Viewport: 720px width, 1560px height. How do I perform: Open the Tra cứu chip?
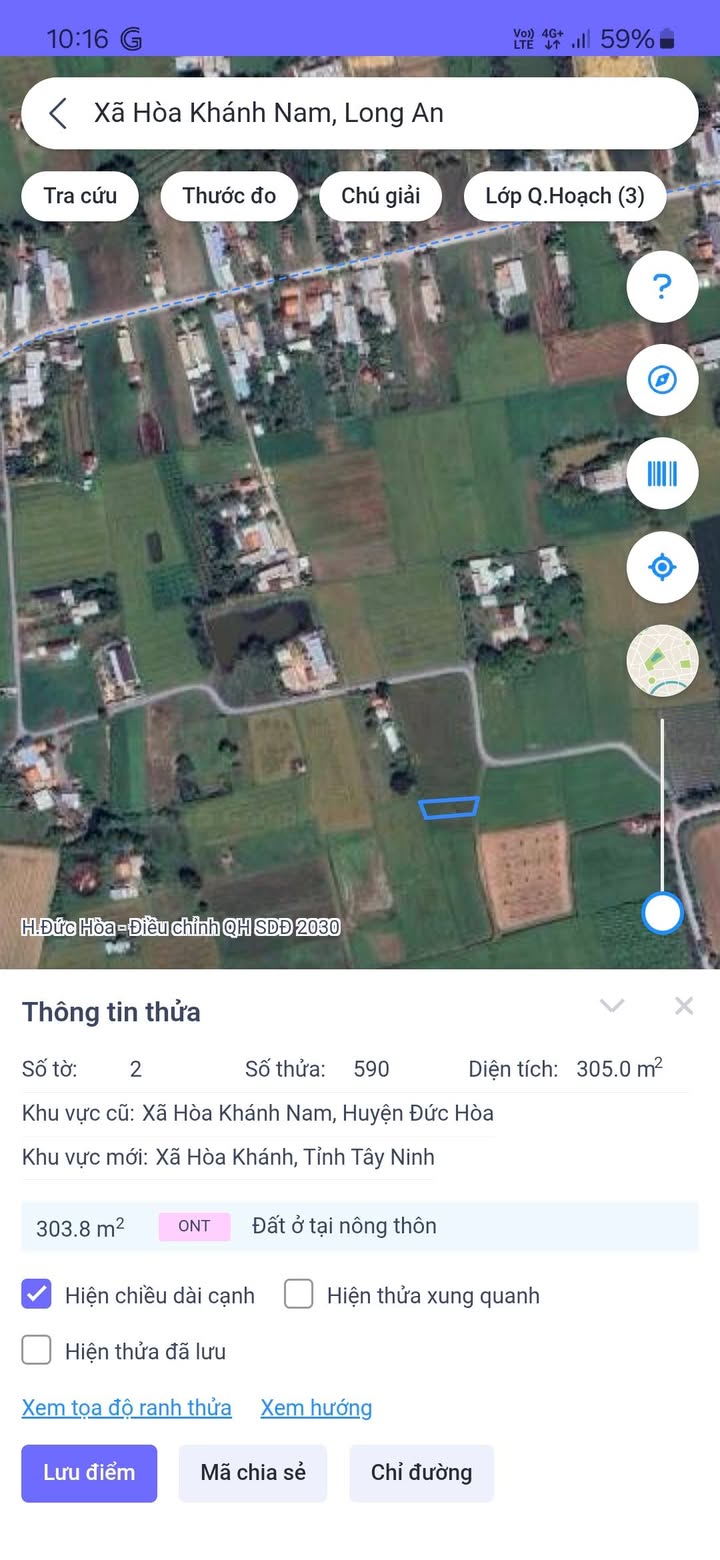tap(80, 196)
